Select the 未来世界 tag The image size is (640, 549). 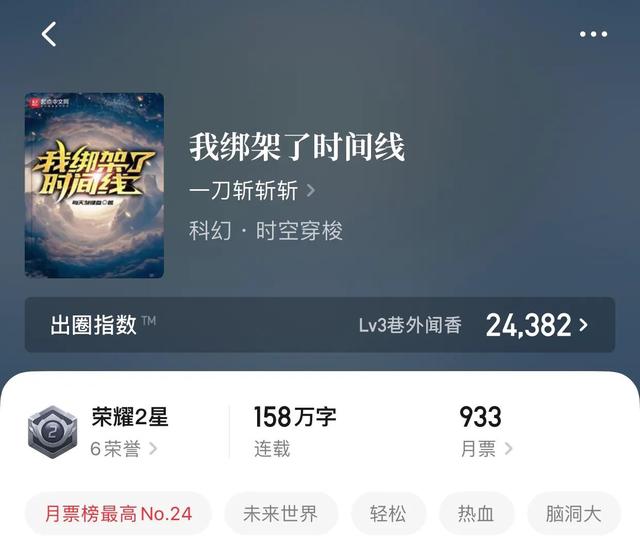(280, 514)
